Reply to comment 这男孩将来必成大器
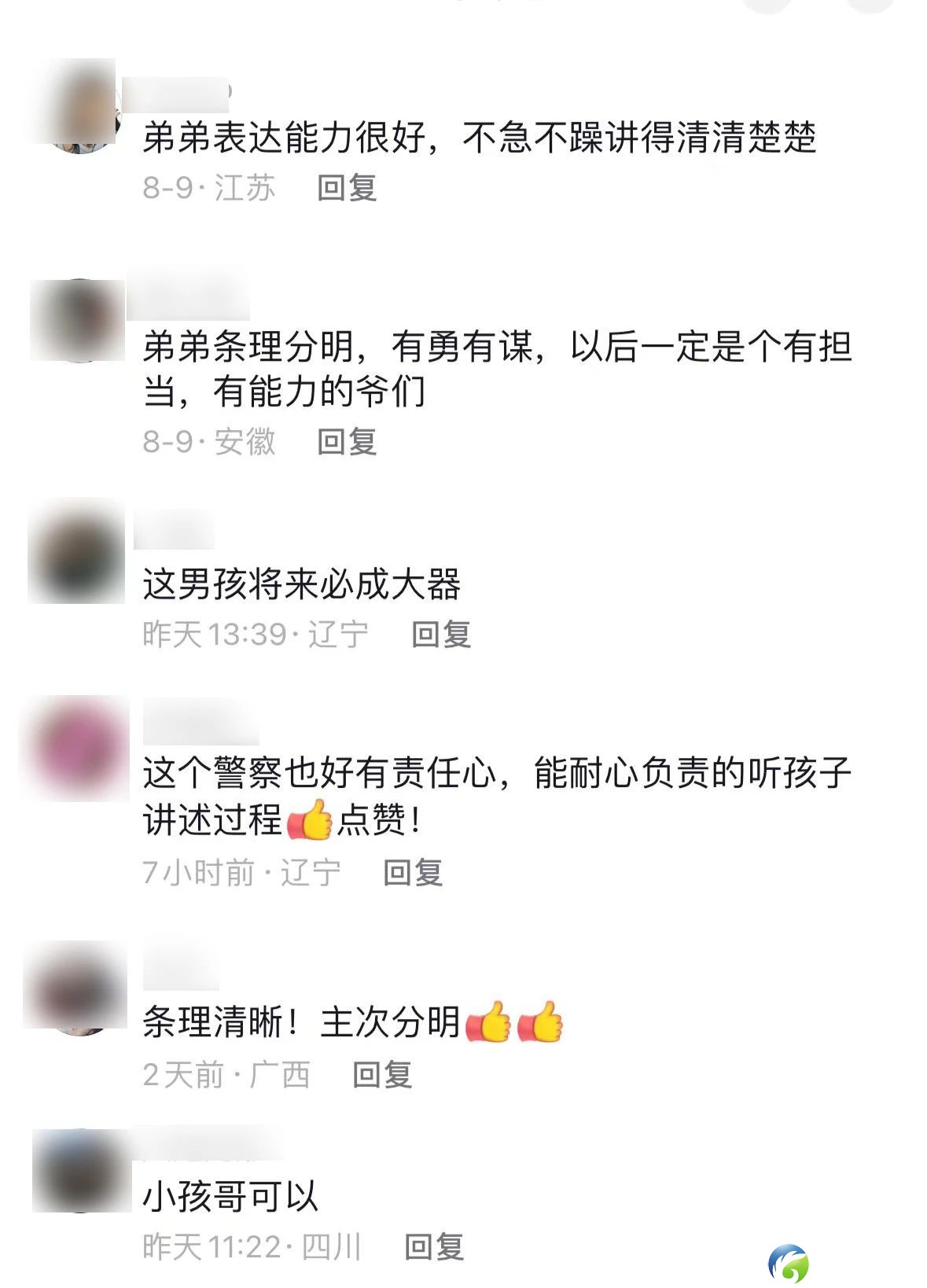The image size is (927, 1288). coord(441,634)
